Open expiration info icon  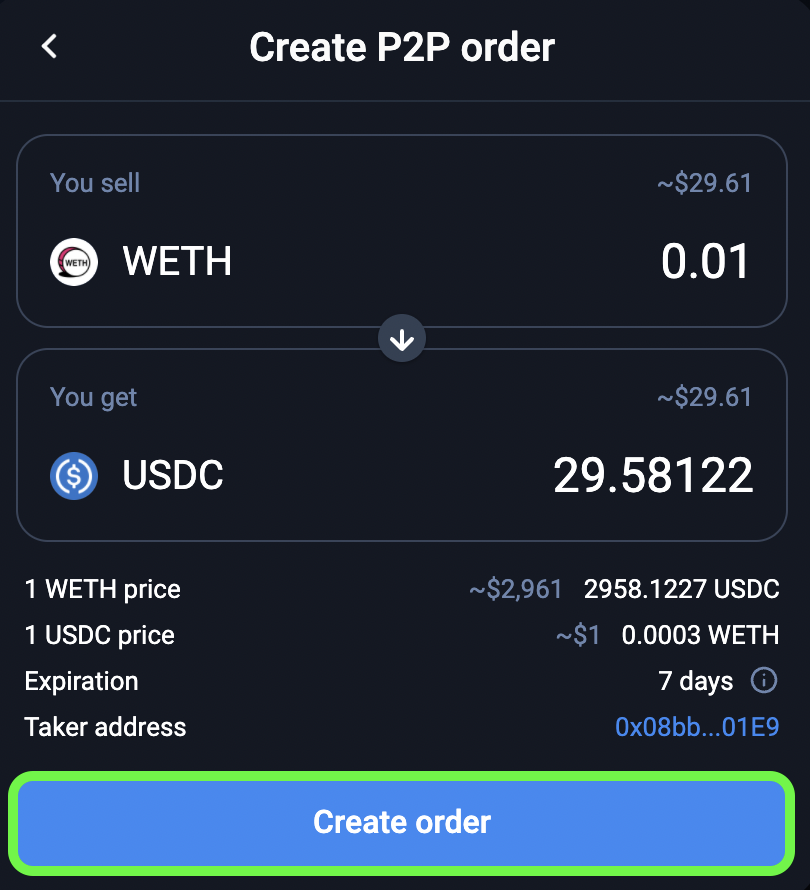tap(764, 681)
